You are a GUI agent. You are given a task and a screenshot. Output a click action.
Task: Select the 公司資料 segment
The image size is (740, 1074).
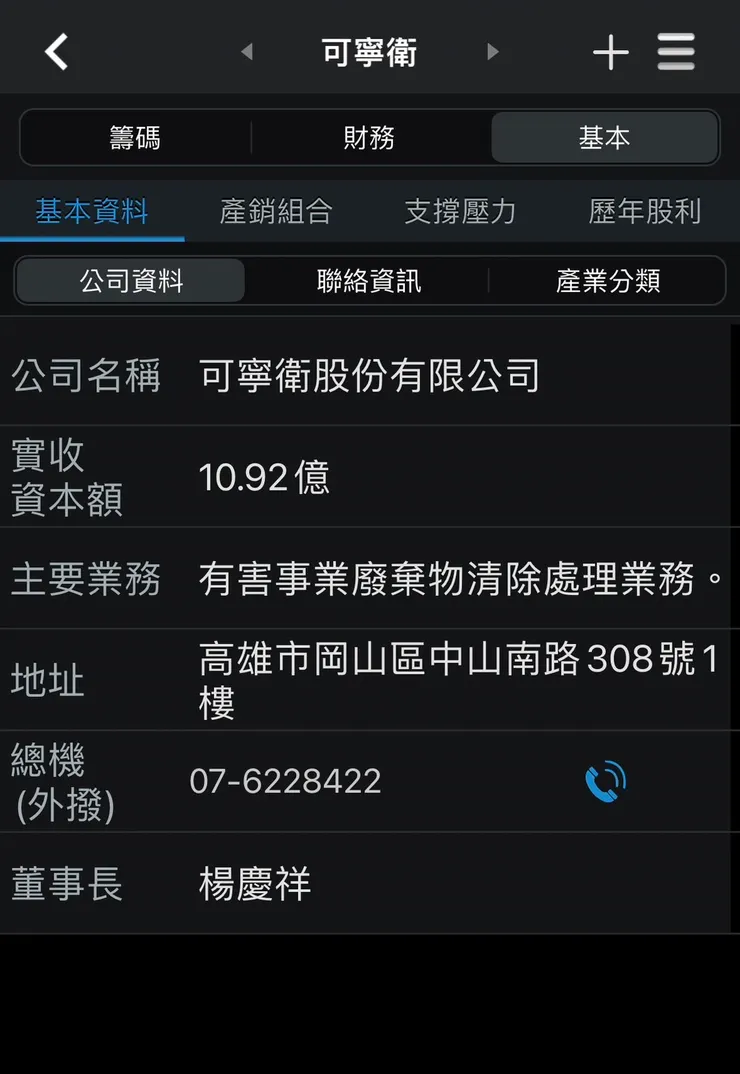pyautogui.click(x=130, y=281)
